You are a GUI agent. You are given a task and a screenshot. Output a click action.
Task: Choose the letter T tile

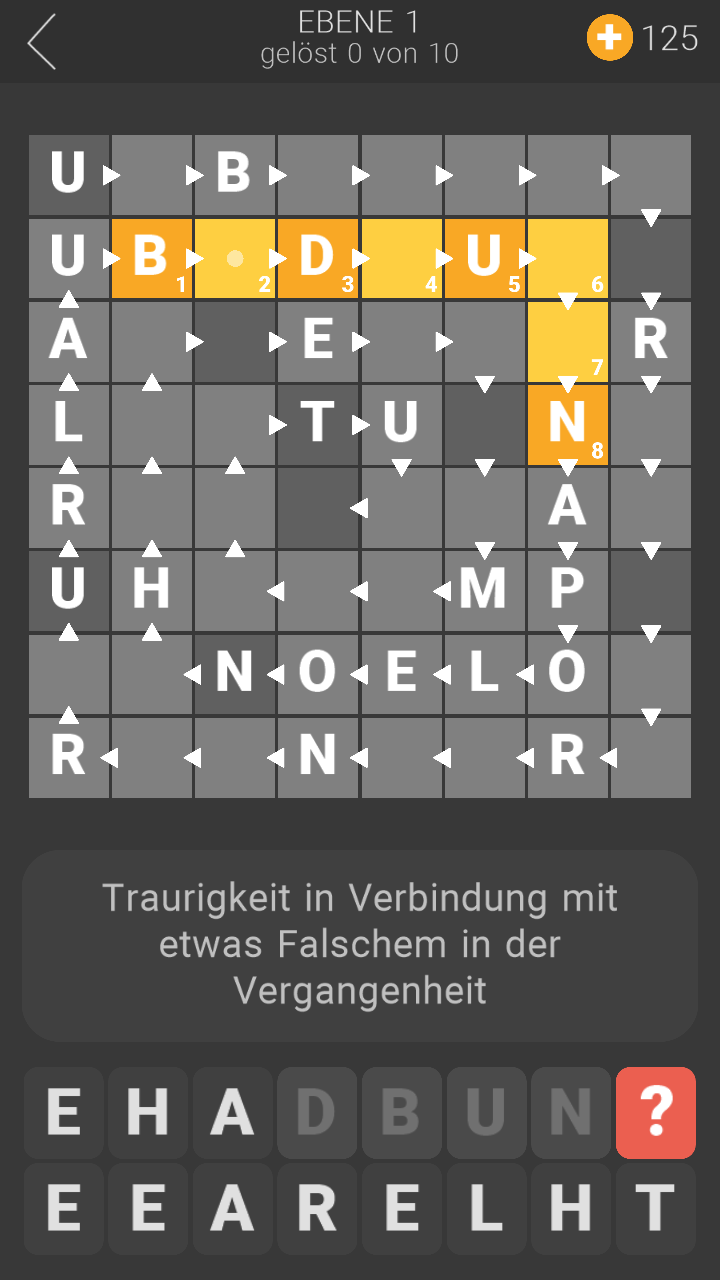click(655, 1208)
